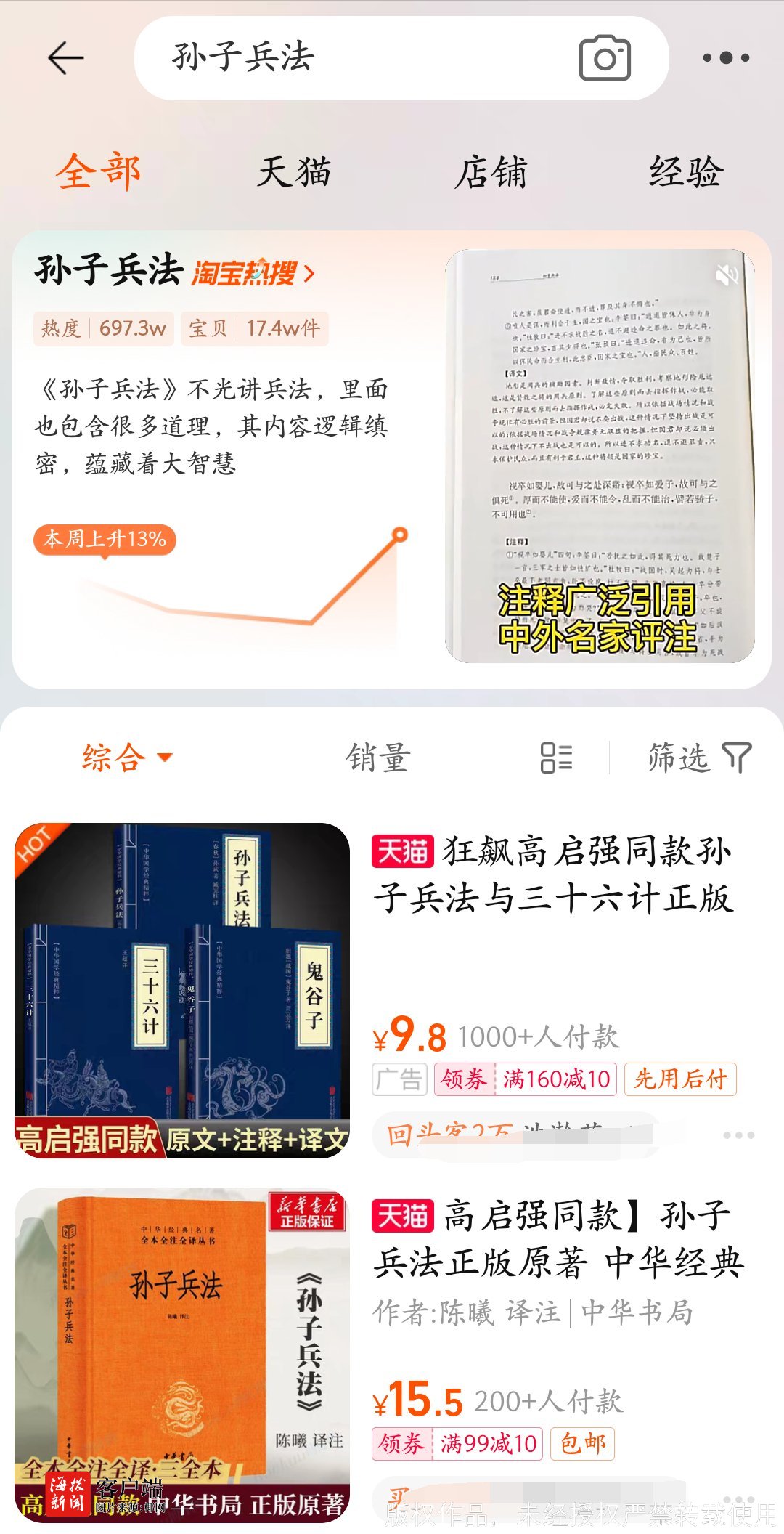Switch to the 经验 tab
This screenshot has width=784, height=1534.
685,173
